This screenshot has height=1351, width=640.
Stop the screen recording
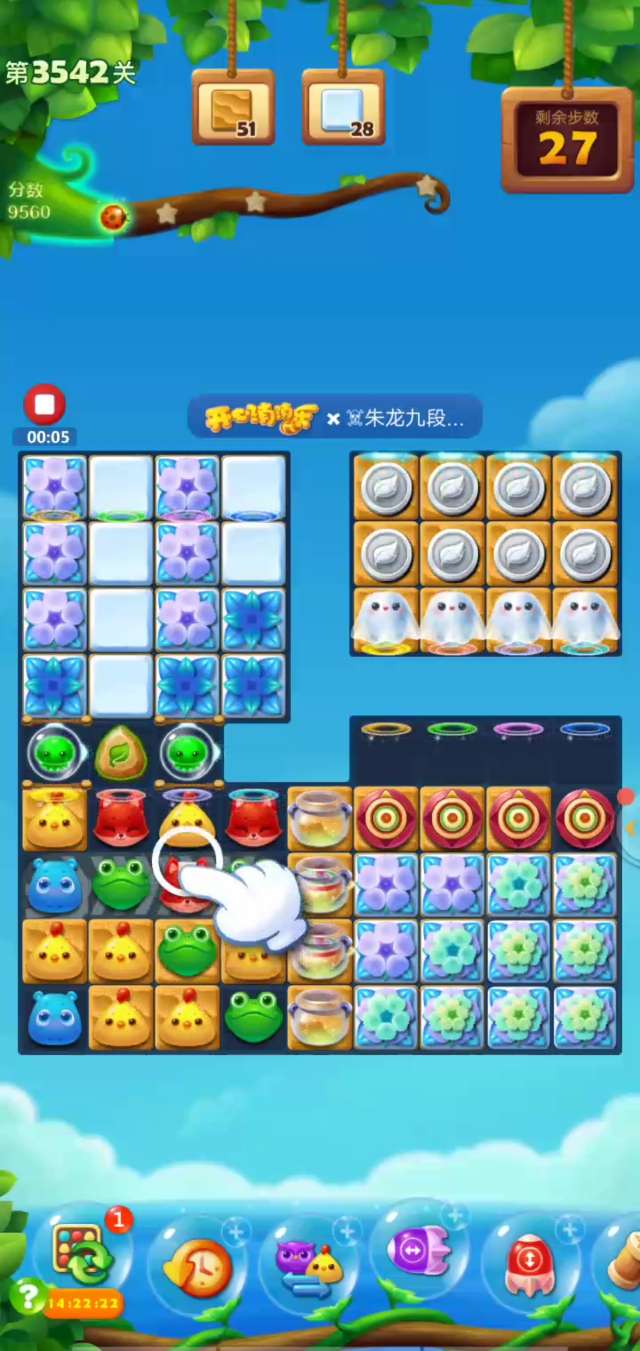pyautogui.click(x=44, y=406)
